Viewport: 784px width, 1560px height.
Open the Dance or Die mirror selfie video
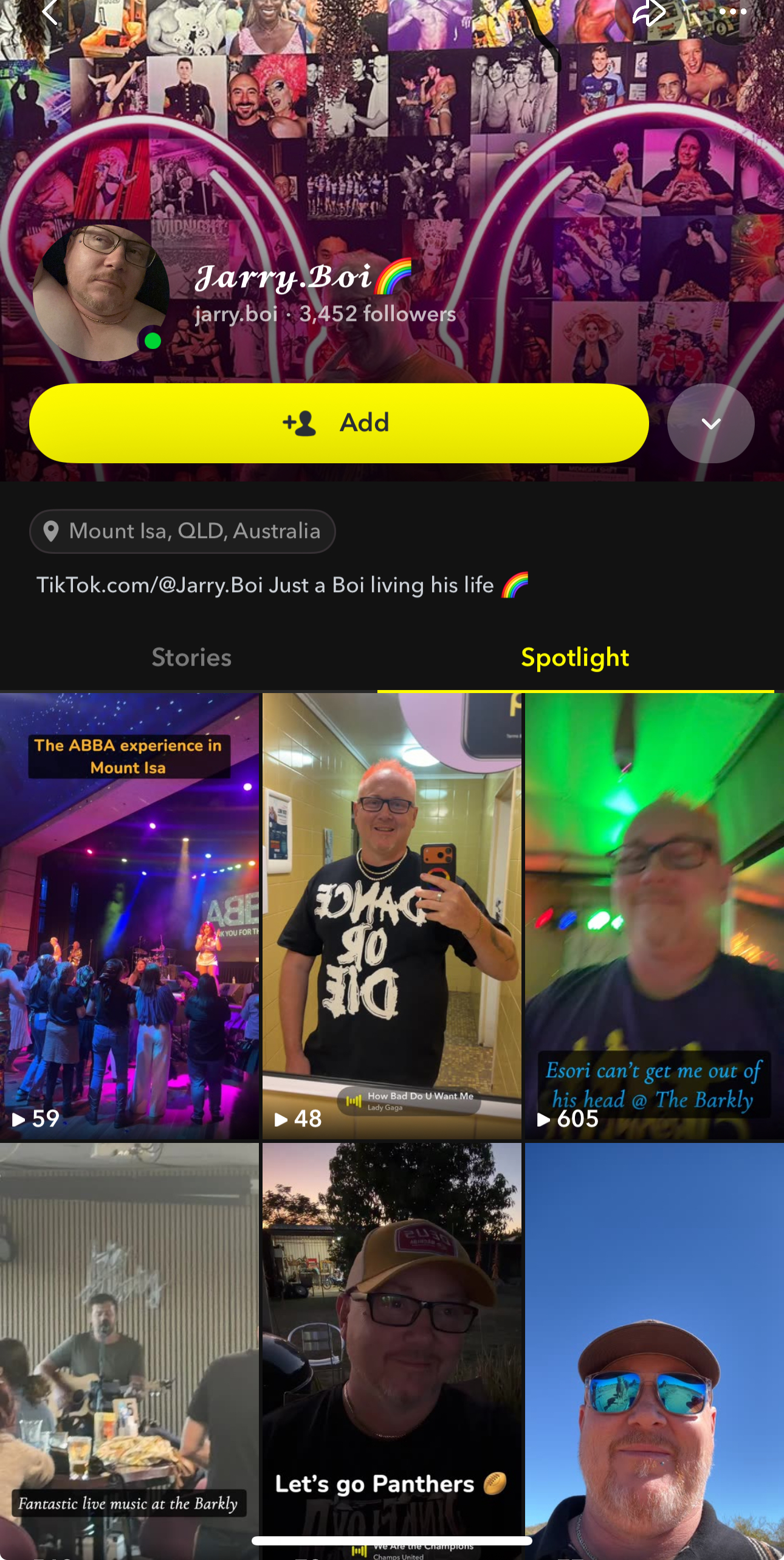click(x=392, y=916)
